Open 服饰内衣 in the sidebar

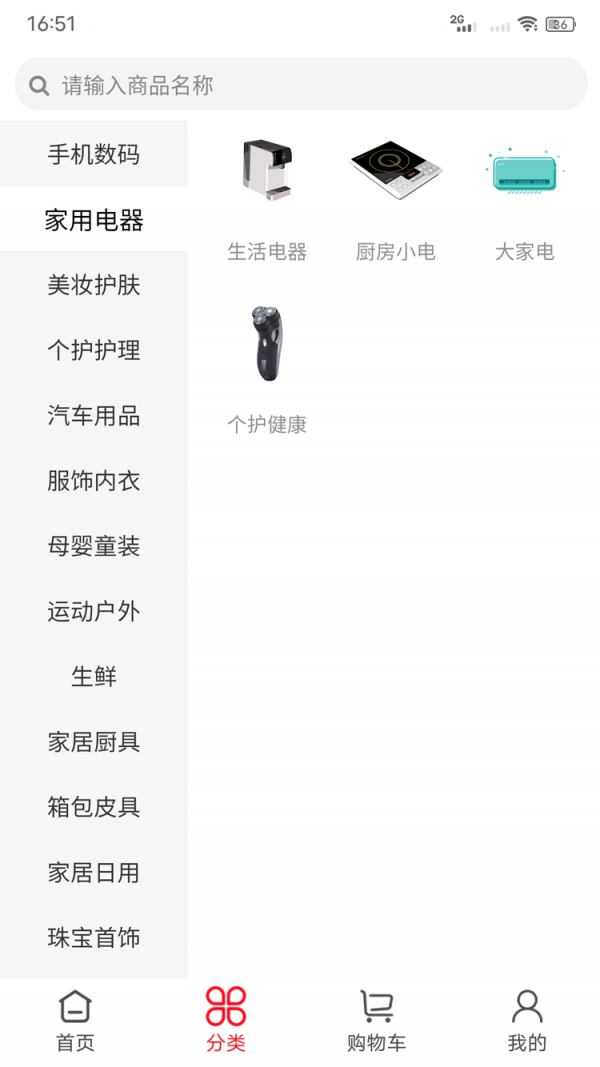(94, 481)
